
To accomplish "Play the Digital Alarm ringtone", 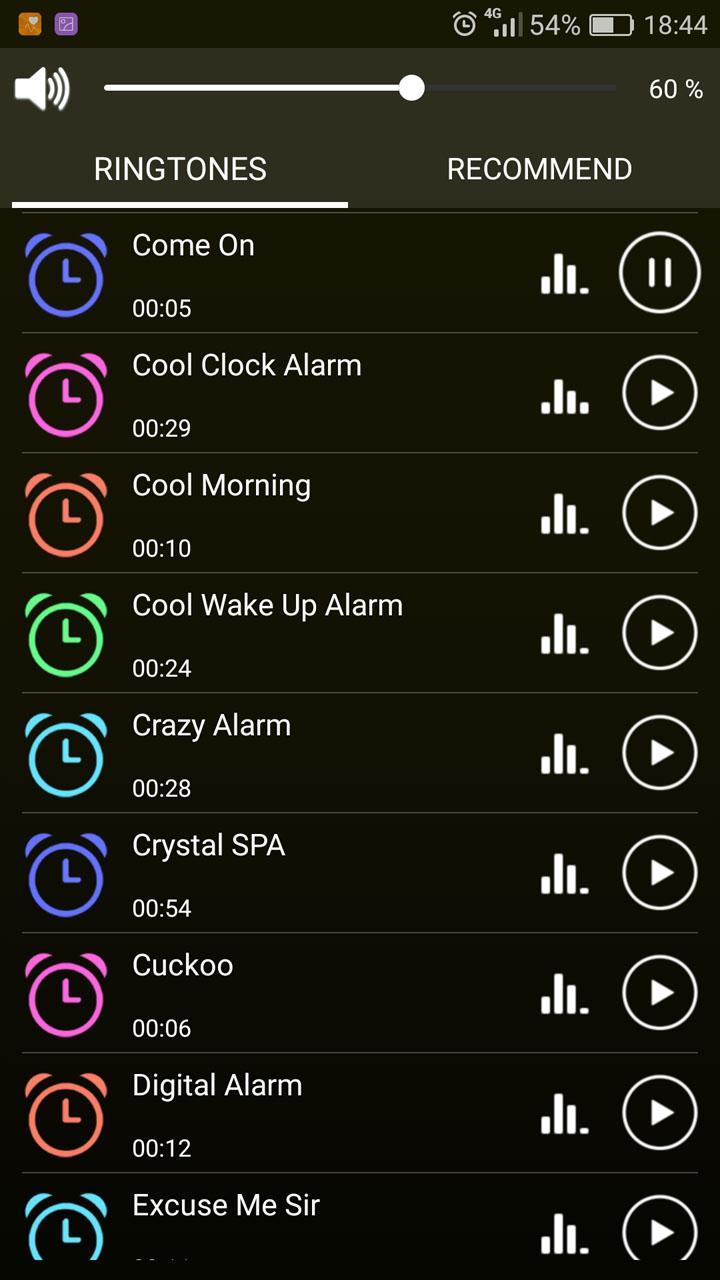I will coord(659,1112).
